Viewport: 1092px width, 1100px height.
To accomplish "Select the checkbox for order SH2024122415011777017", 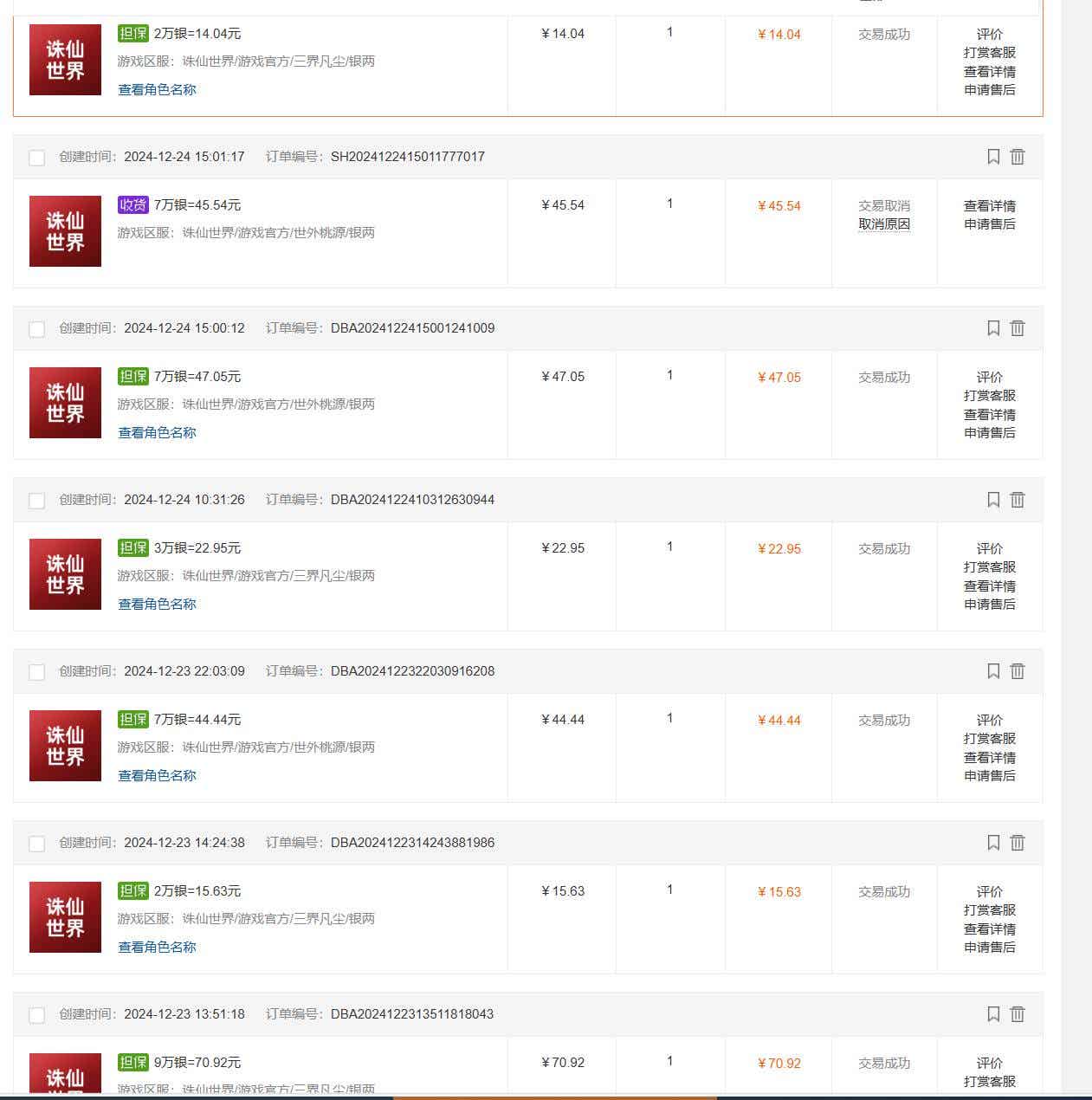I will click(36, 158).
